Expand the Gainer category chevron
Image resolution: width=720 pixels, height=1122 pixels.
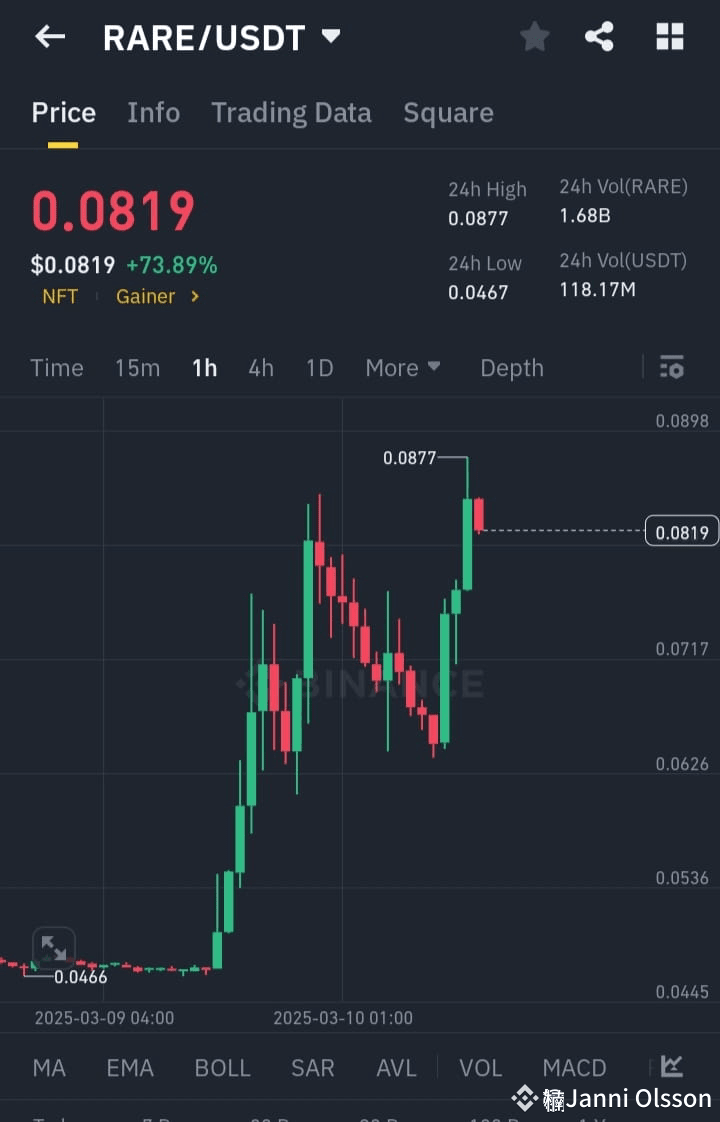[197, 297]
